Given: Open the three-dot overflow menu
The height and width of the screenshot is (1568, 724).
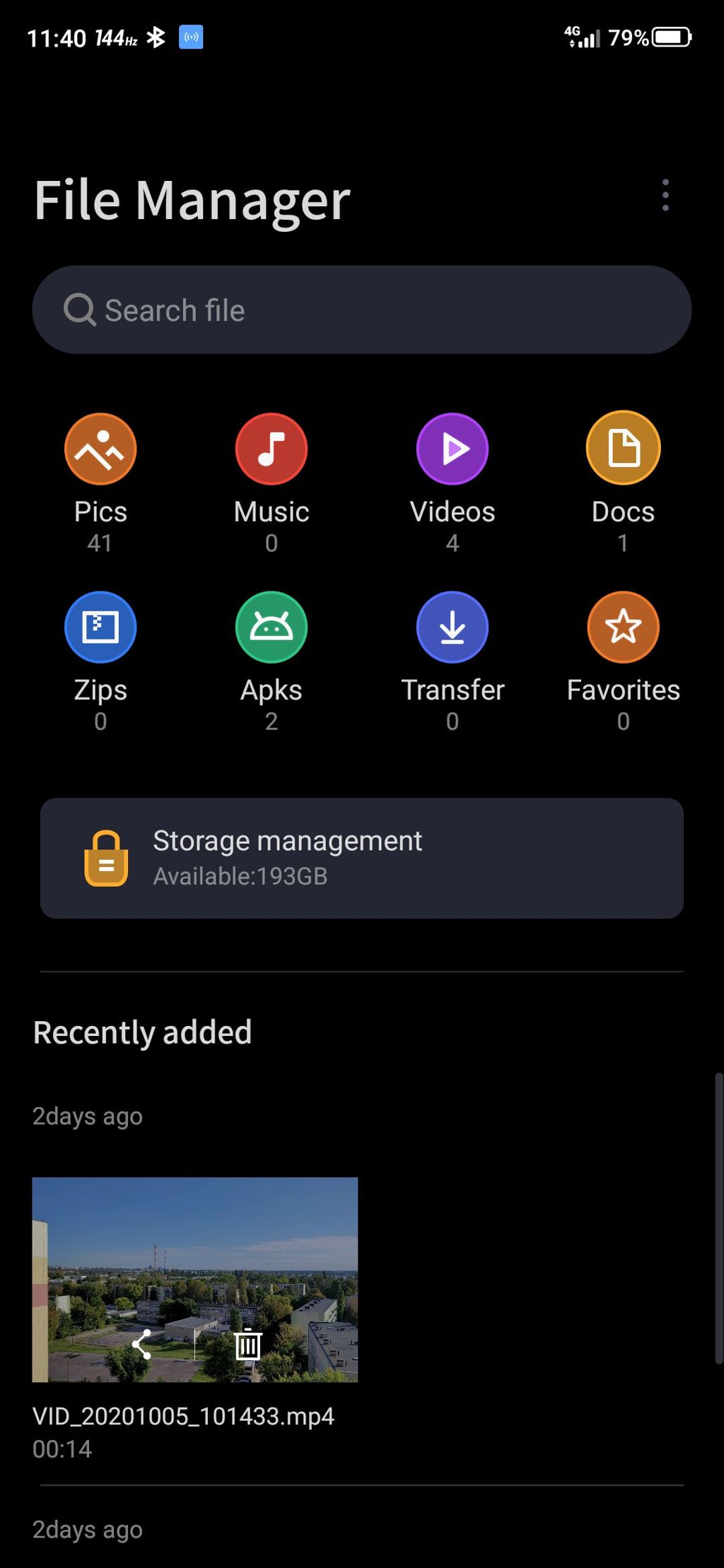Looking at the screenshot, I should pos(665,196).
